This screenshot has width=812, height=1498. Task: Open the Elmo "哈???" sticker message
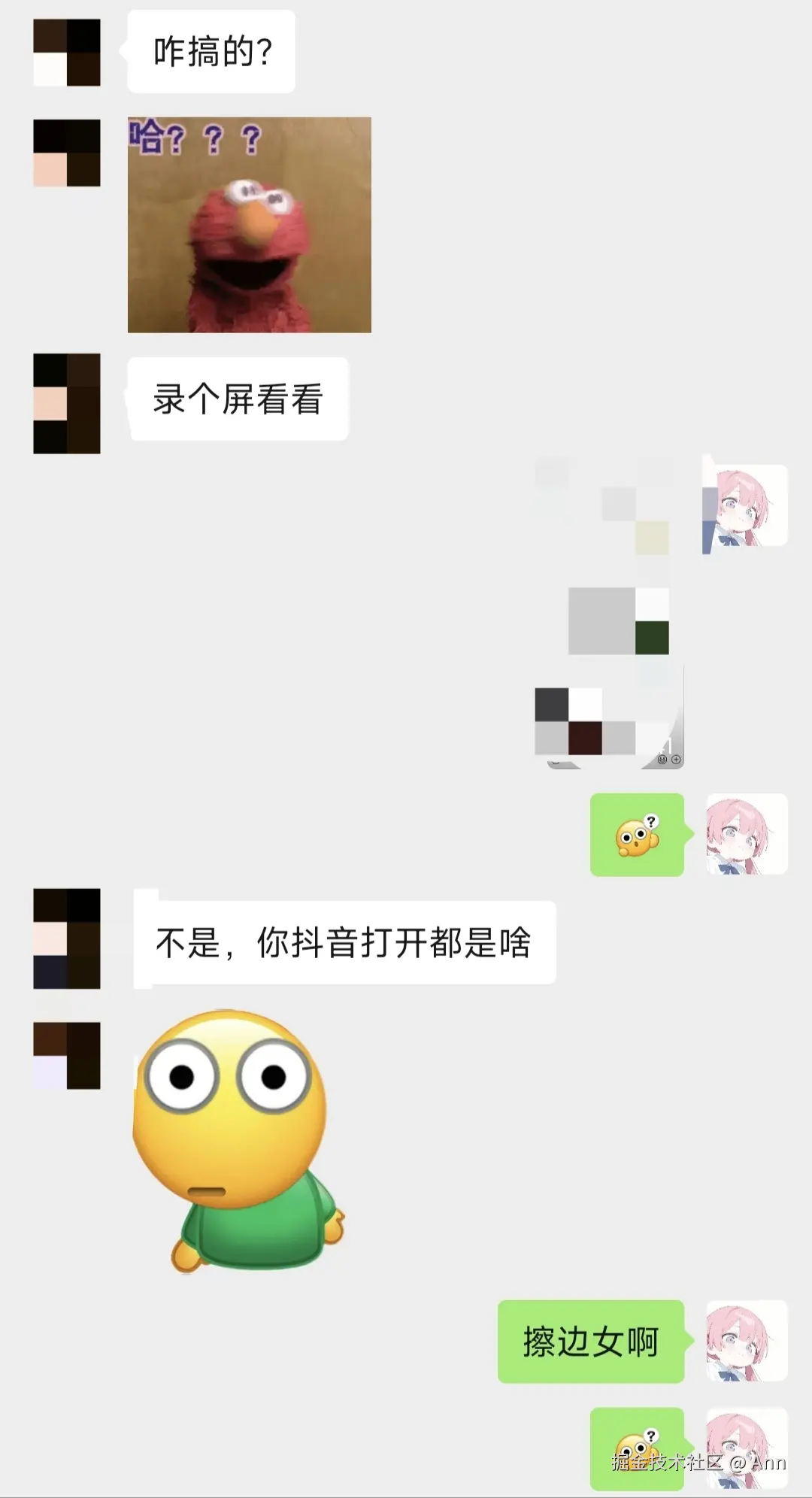tap(249, 224)
